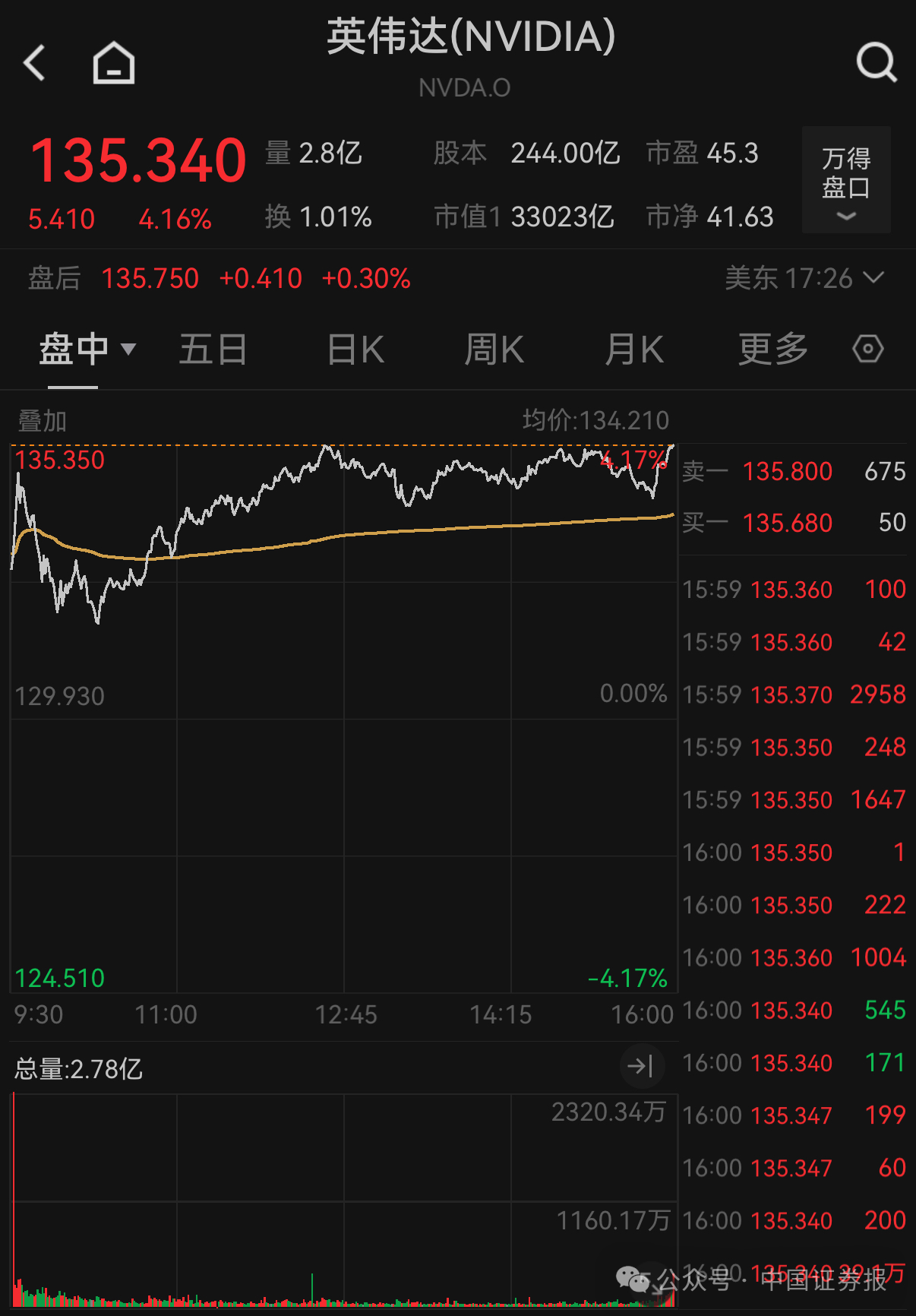
Task: Expand the 万得盘口 panel
Action: tap(845, 180)
